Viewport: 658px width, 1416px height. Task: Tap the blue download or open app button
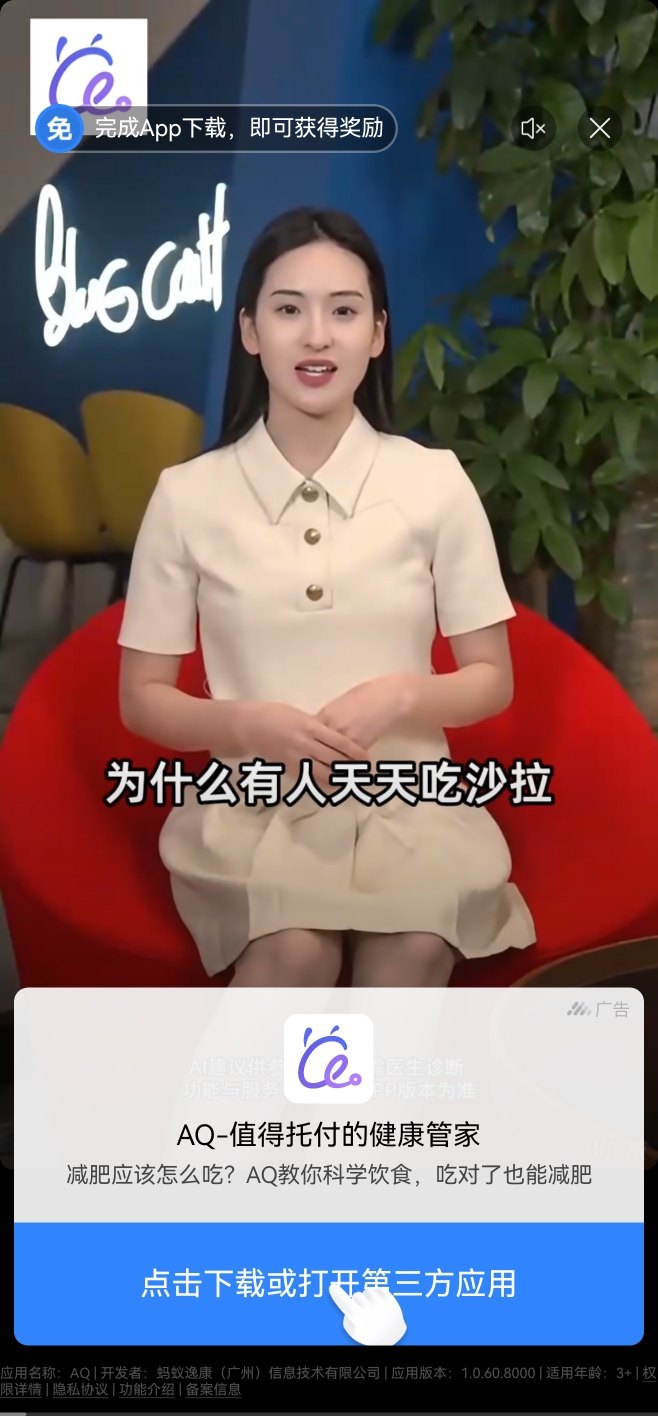coord(328,1283)
